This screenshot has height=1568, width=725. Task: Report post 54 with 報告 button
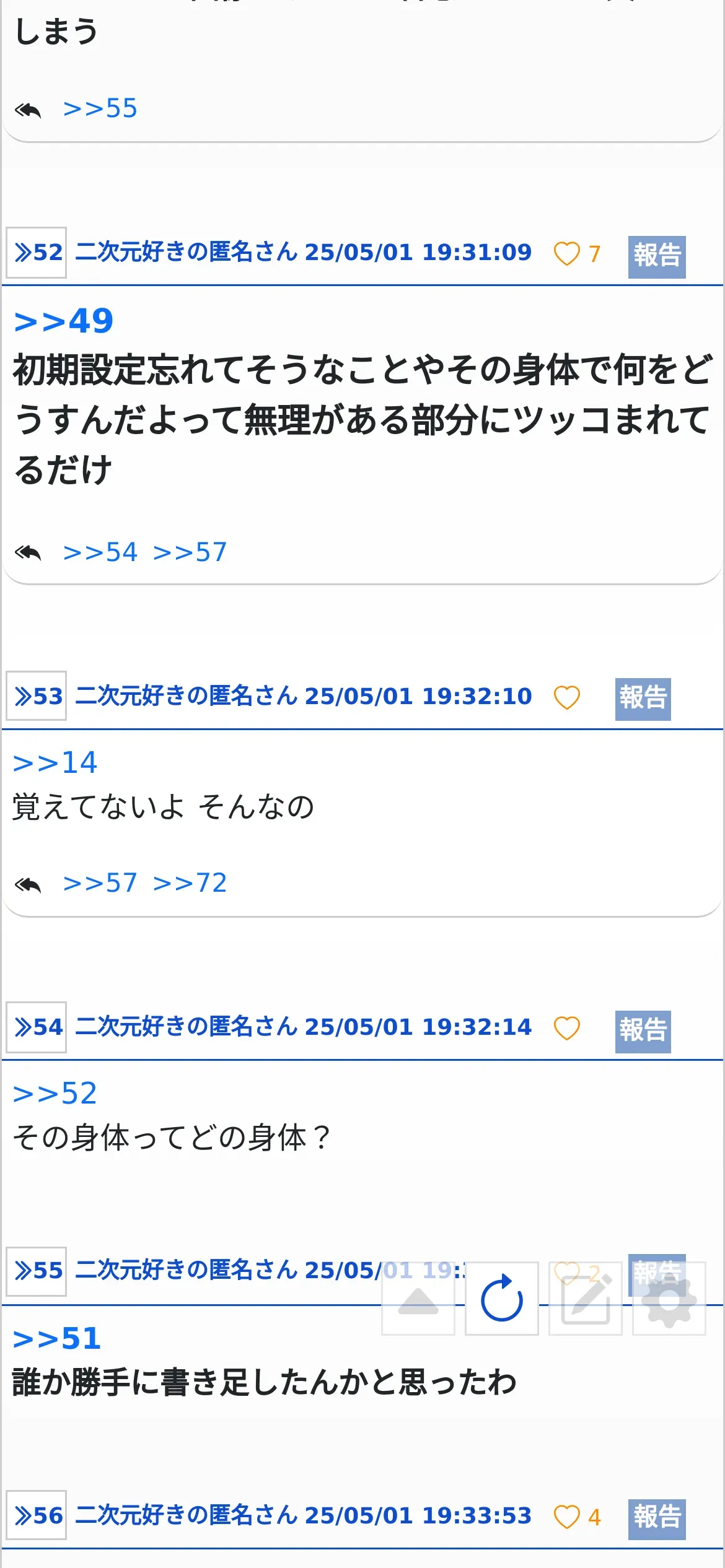pos(643,1029)
